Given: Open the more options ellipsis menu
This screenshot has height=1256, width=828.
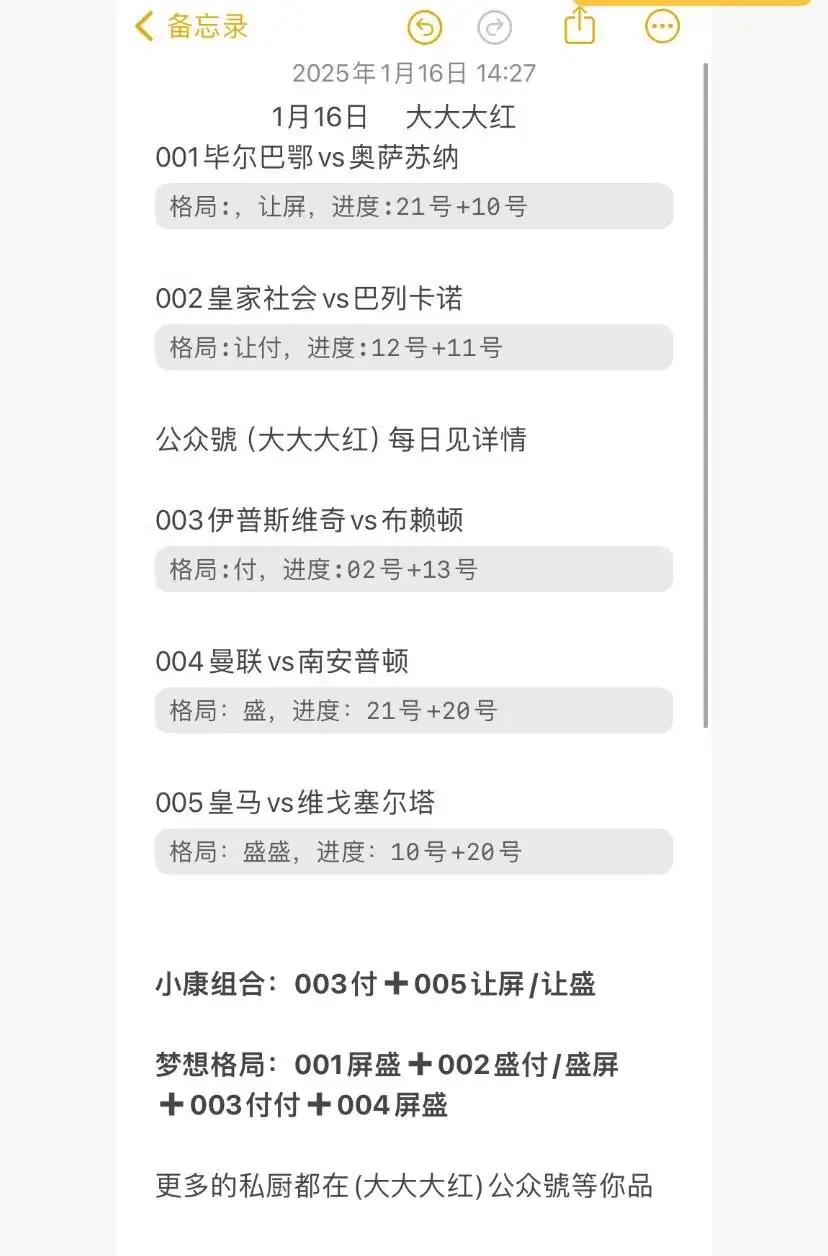Looking at the screenshot, I should (x=662, y=27).
